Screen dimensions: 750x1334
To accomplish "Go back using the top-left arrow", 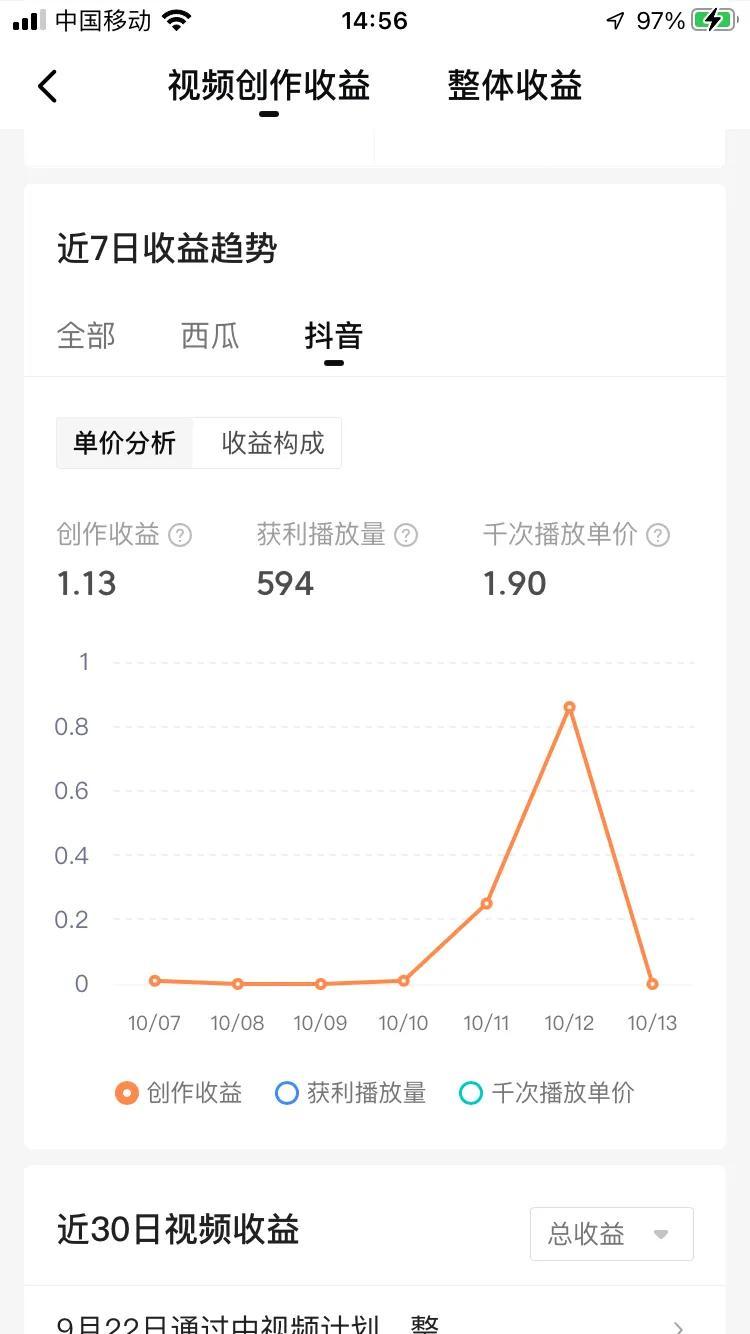I will [47, 86].
